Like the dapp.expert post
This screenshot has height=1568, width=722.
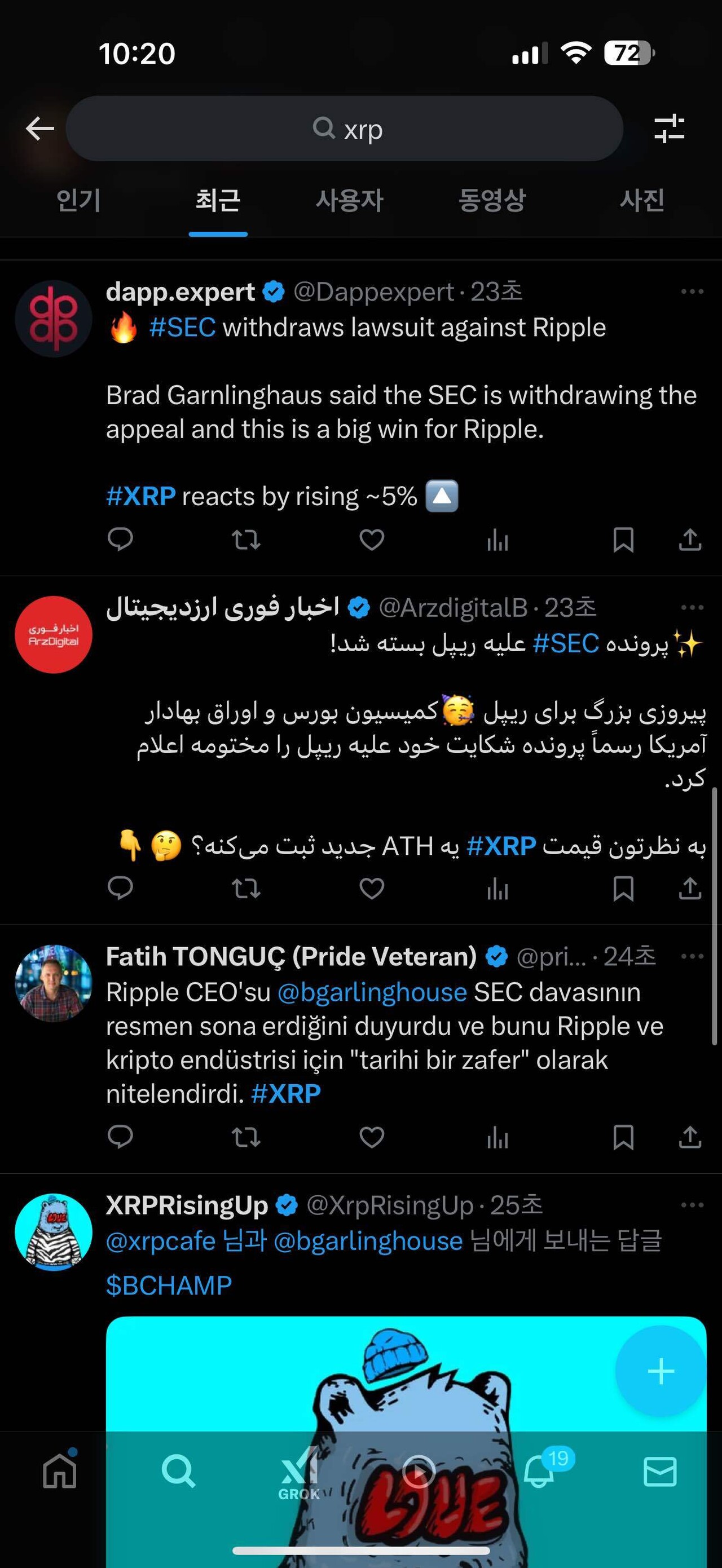pos(371,540)
